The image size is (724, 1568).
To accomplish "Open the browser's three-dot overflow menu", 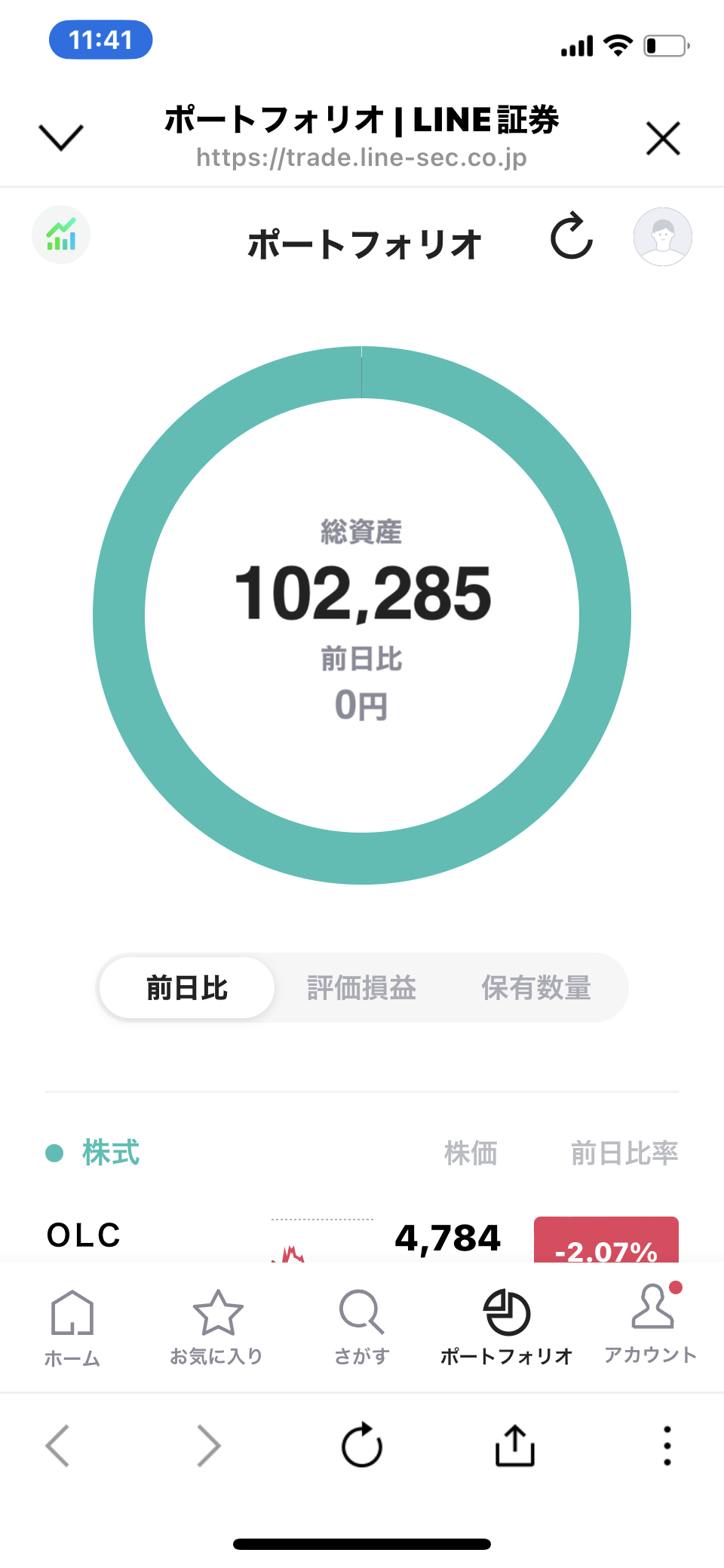I will [667, 1445].
